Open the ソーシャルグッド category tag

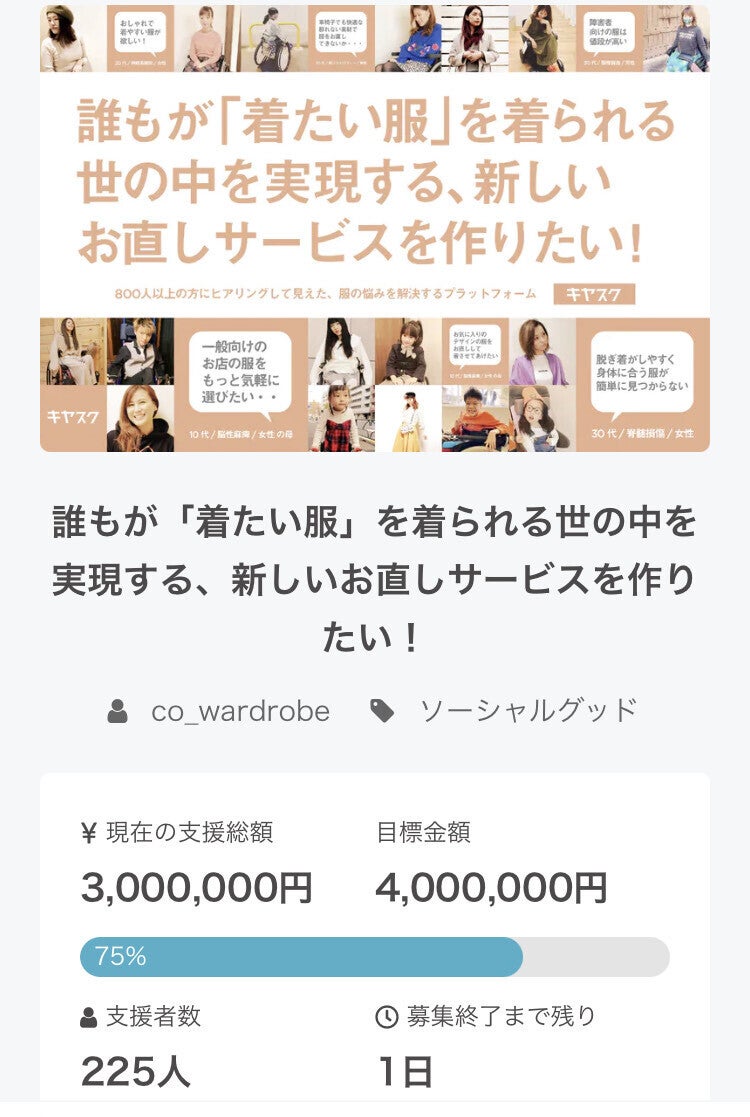pos(527,711)
